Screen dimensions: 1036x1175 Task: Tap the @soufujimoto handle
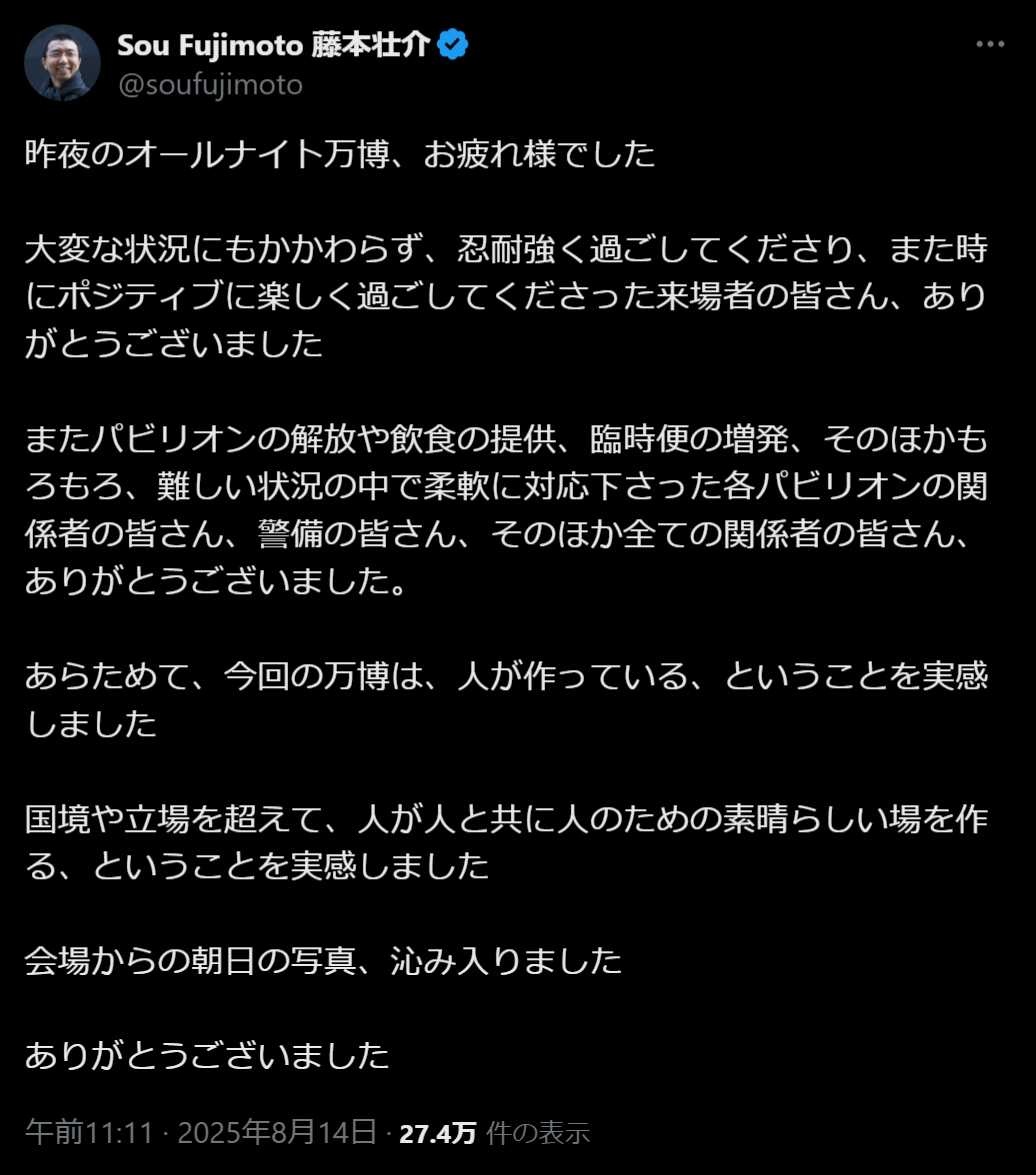click(210, 86)
